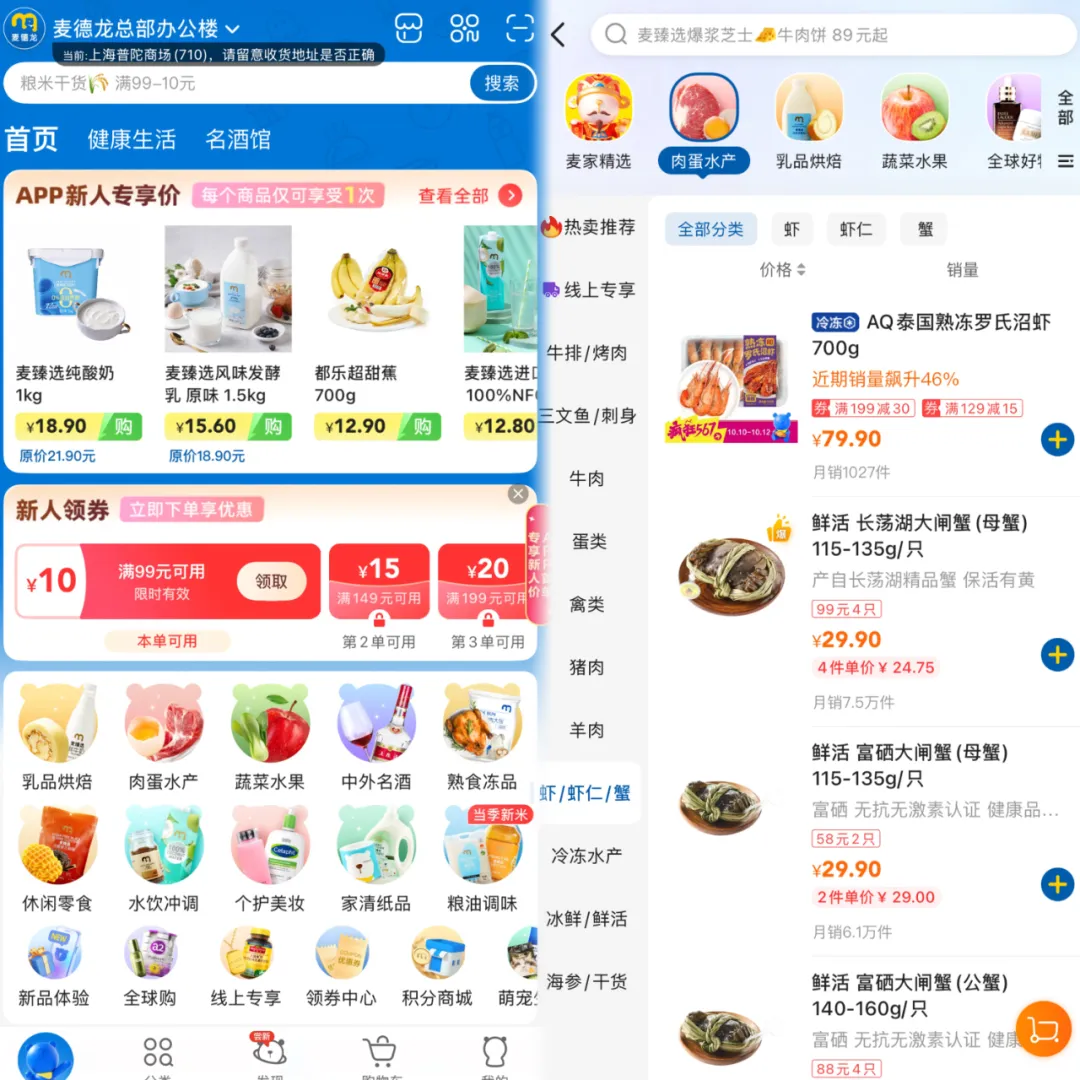The height and width of the screenshot is (1080, 1080).
Task: Open the scan icon in the top bar
Action: 520,28
